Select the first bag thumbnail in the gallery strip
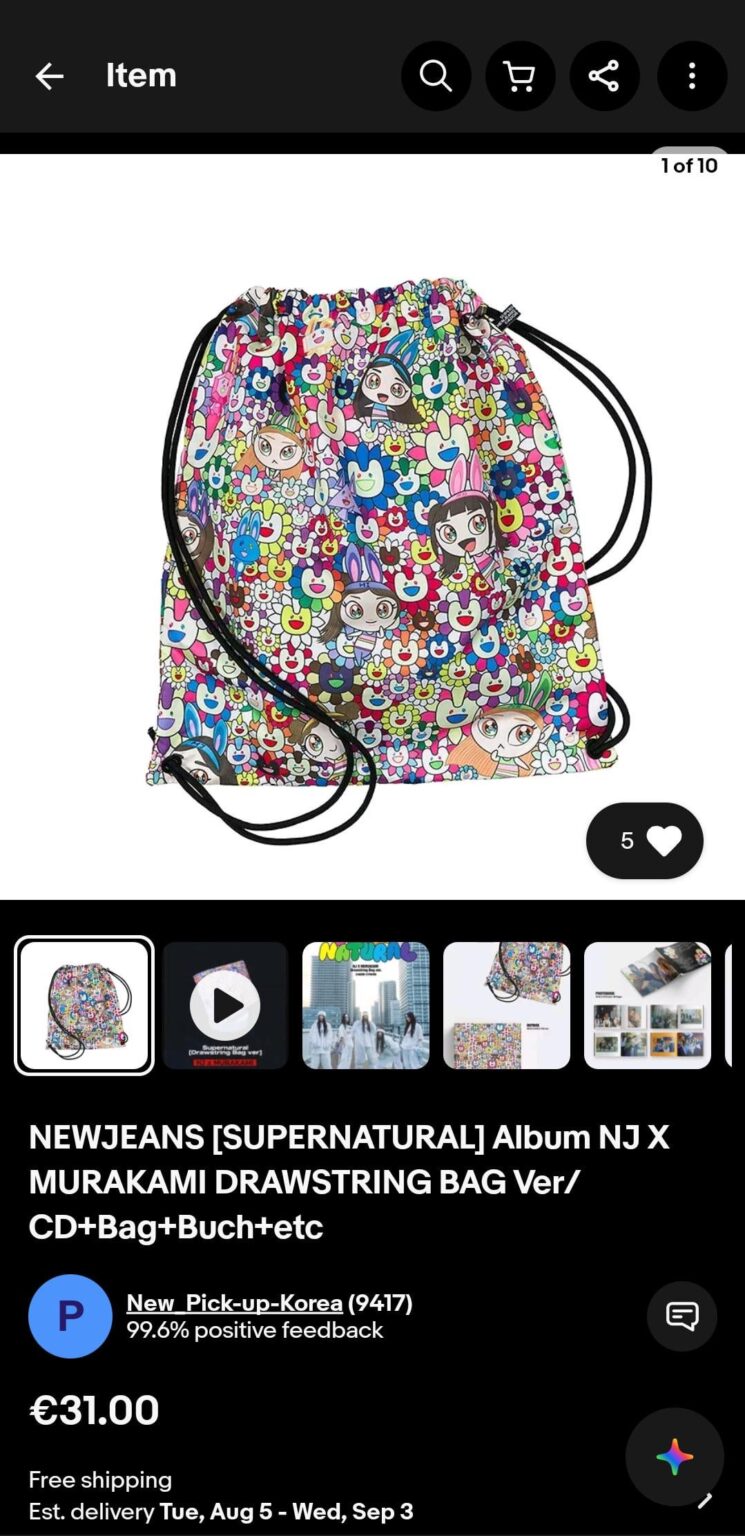 click(x=84, y=1005)
